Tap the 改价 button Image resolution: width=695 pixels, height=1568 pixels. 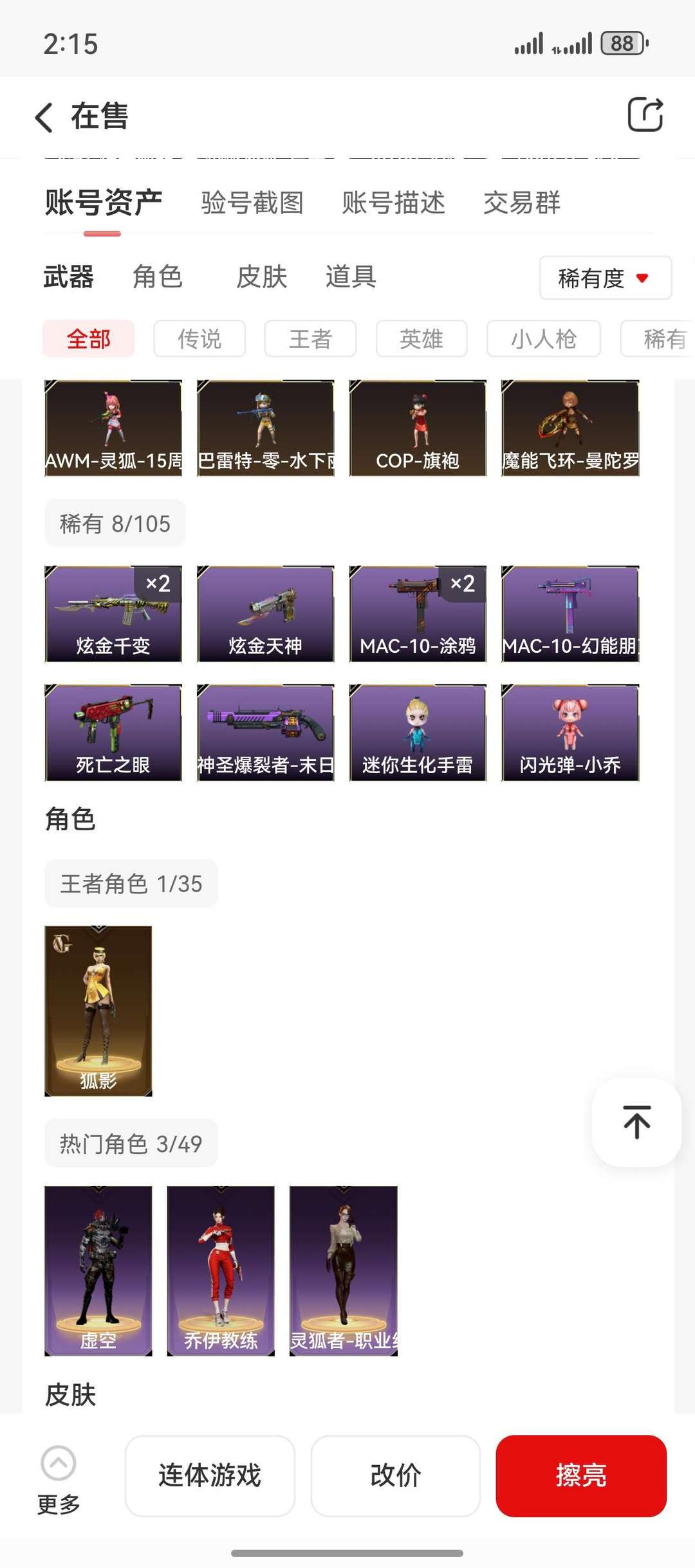click(x=396, y=1477)
